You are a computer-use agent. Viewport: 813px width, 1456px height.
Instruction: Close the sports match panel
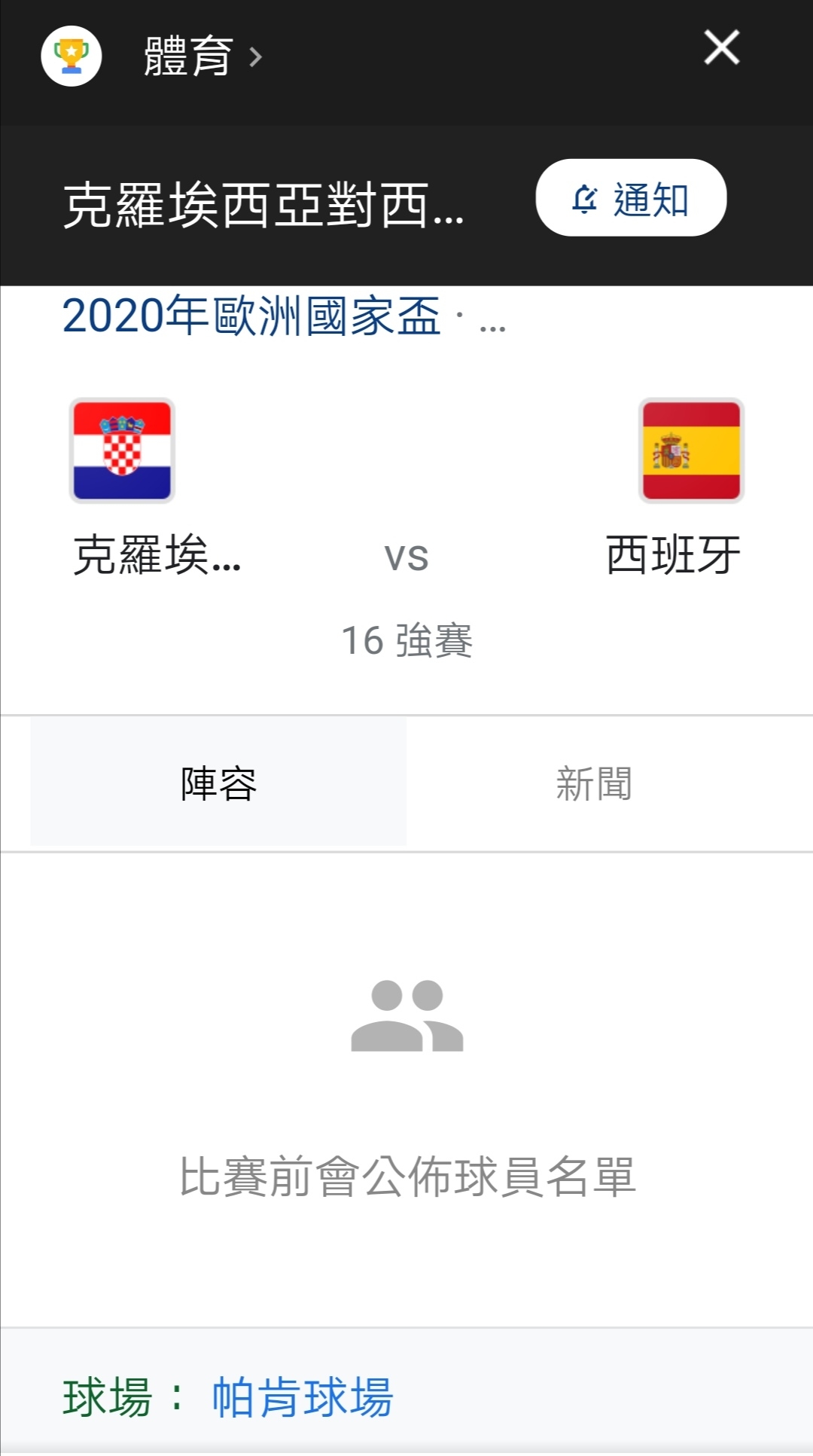[721, 47]
